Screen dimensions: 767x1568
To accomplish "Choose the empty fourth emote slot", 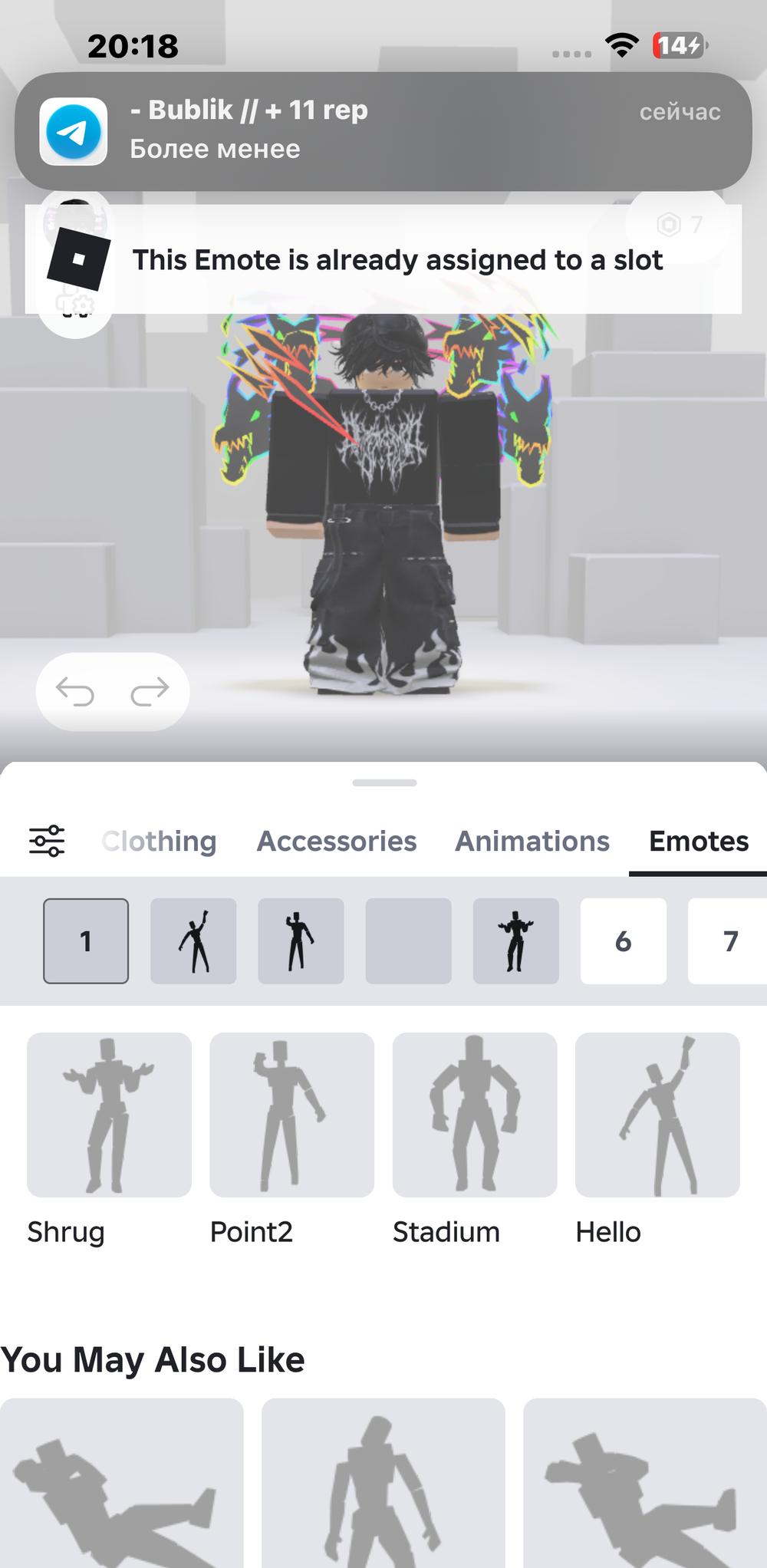I will (x=408, y=940).
